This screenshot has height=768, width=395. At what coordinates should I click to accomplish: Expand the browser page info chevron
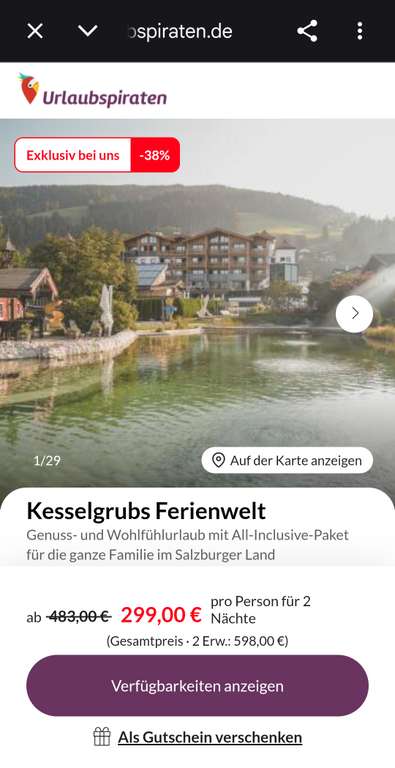point(88,31)
